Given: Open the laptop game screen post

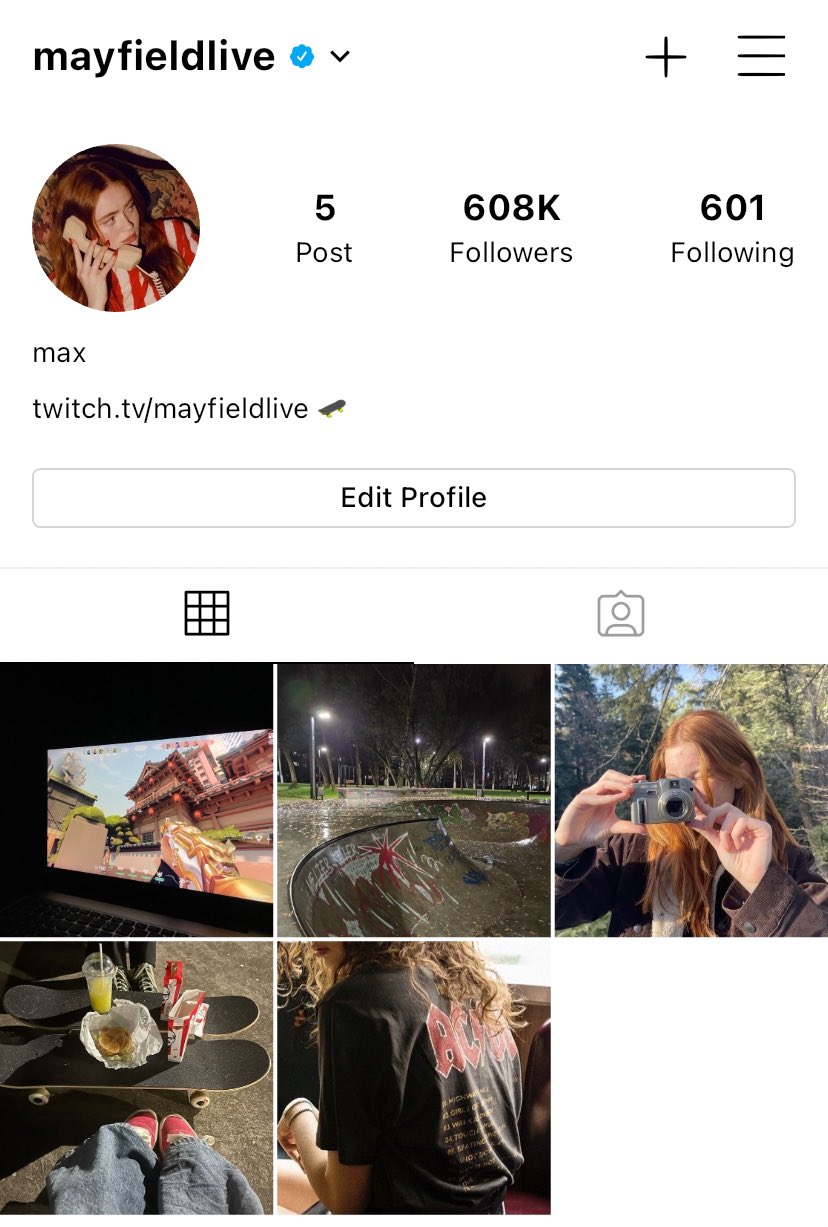Looking at the screenshot, I should pyautogui.click(x=136, y=800).
